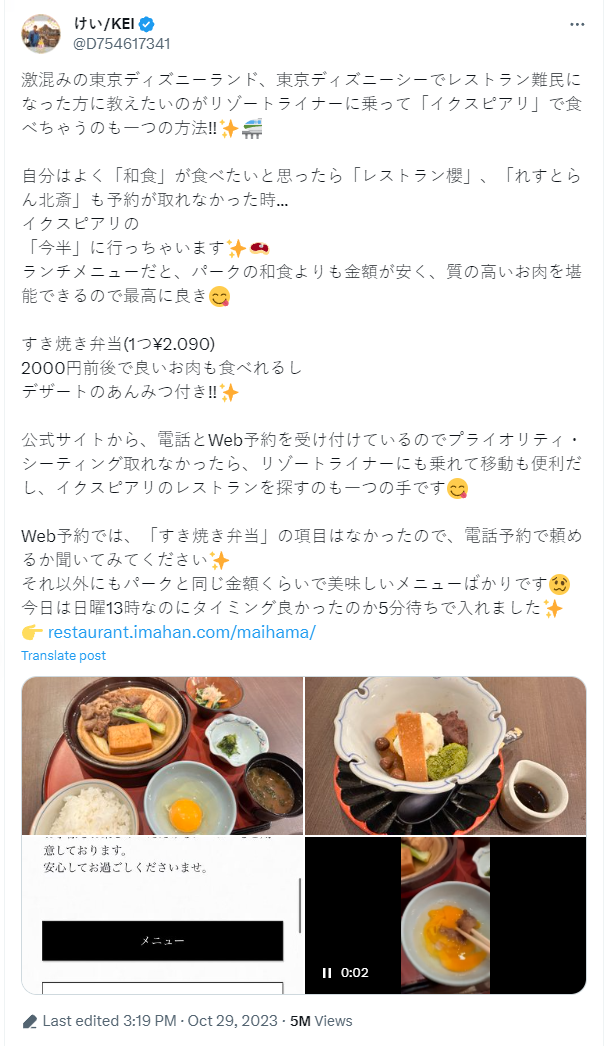Open けい/KEI's profile avatar

41,33
